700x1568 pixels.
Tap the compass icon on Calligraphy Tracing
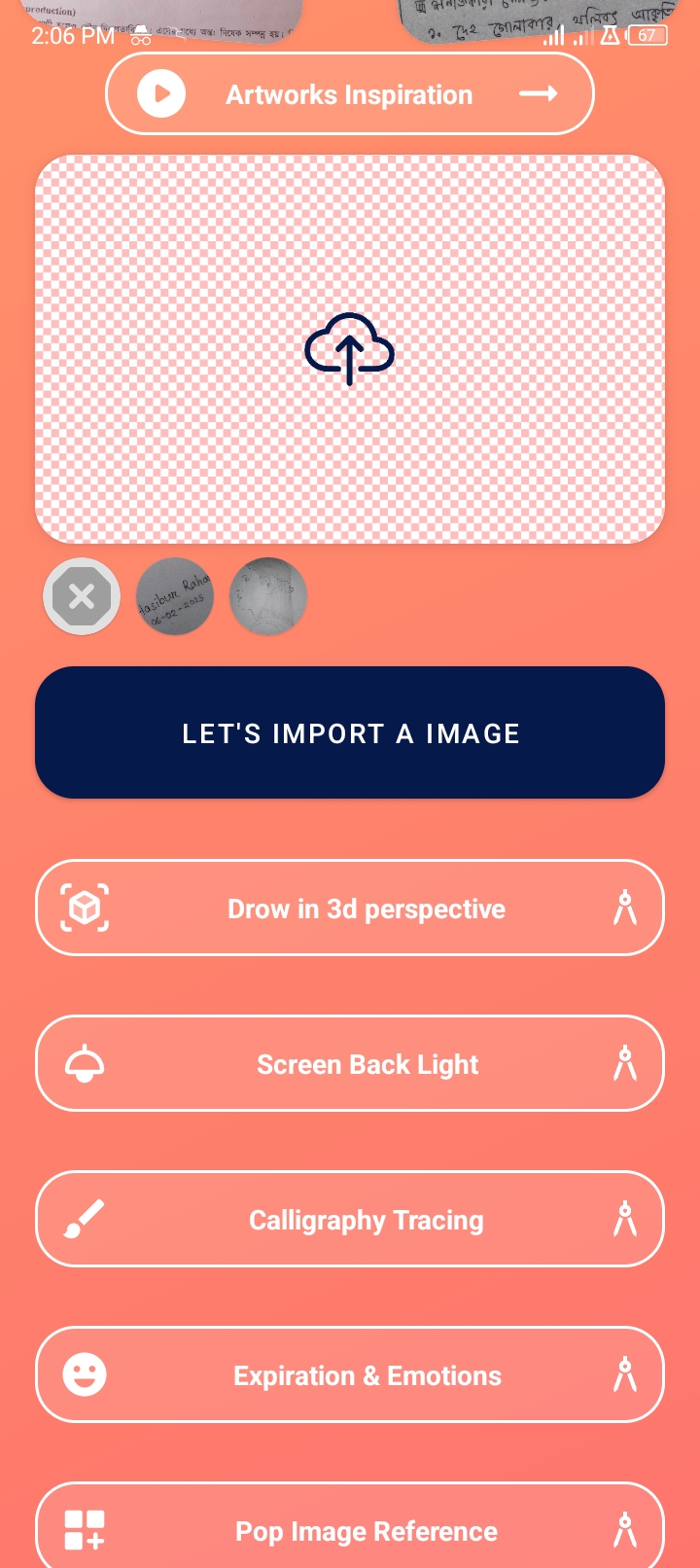point(625,1219)
